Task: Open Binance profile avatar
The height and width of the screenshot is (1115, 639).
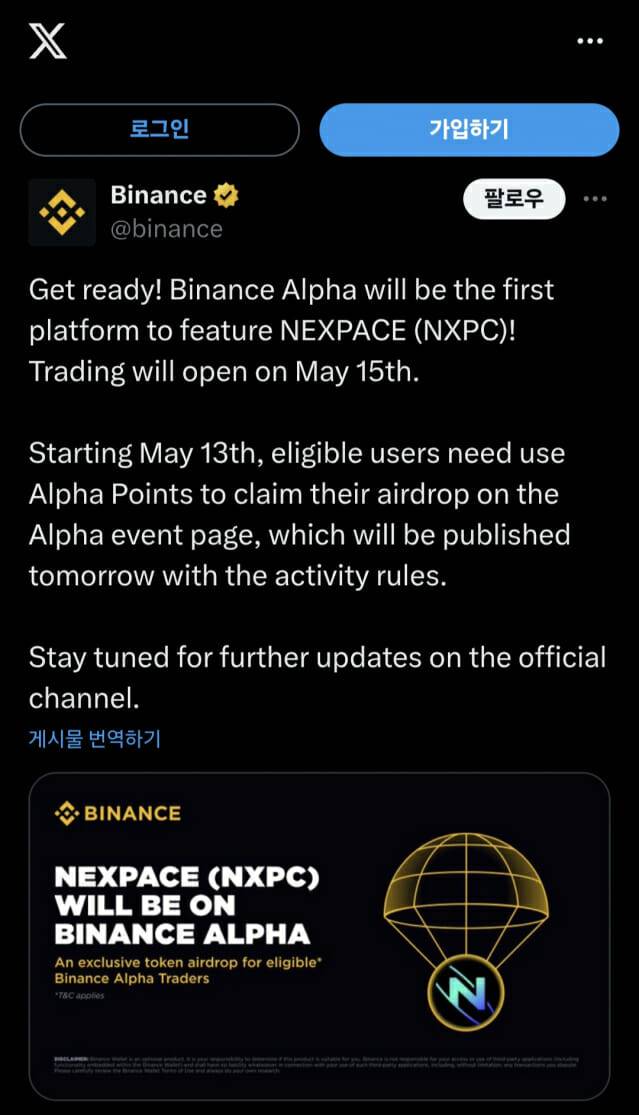Action: (x=62, y=212)
